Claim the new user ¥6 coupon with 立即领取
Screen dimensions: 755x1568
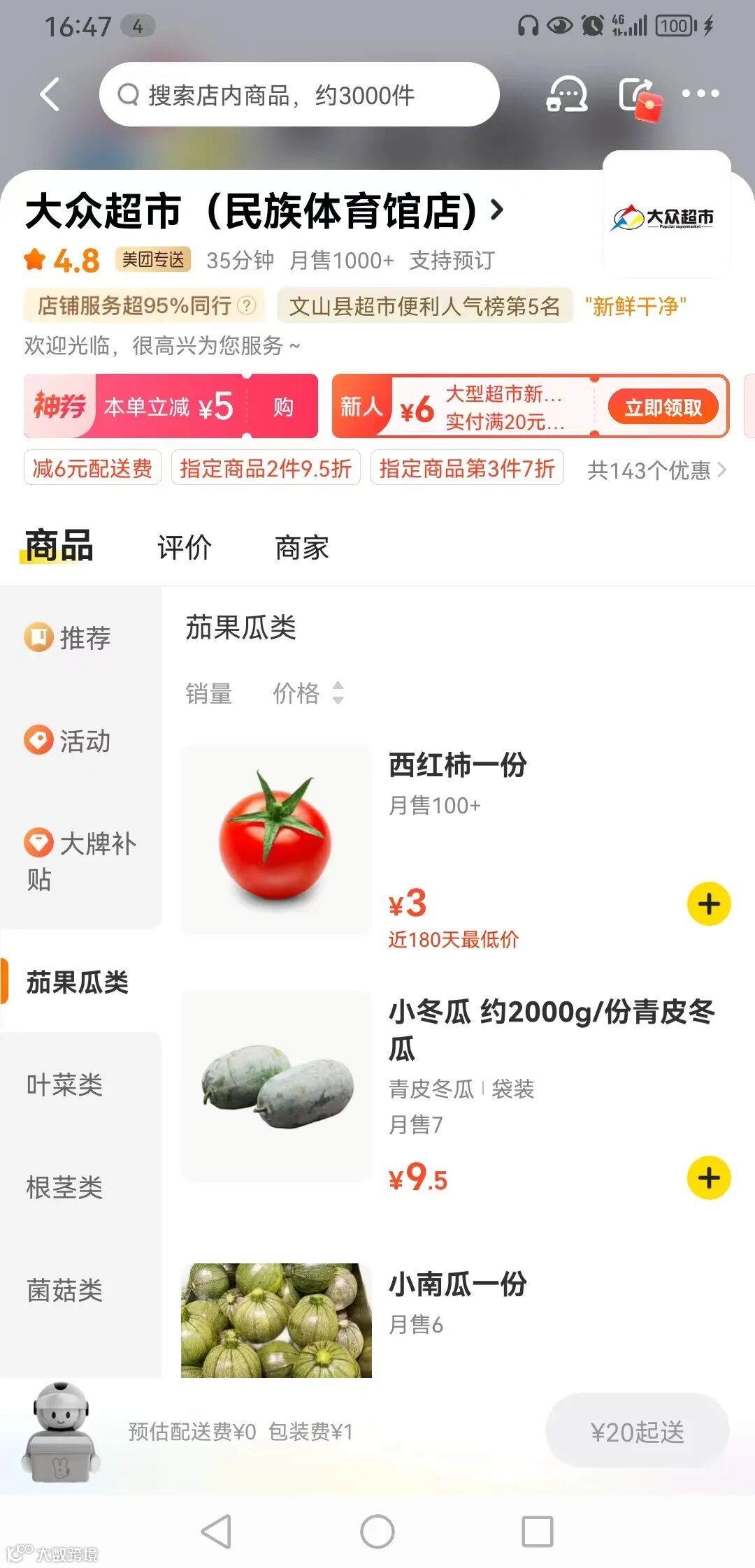tap(662, 407)
